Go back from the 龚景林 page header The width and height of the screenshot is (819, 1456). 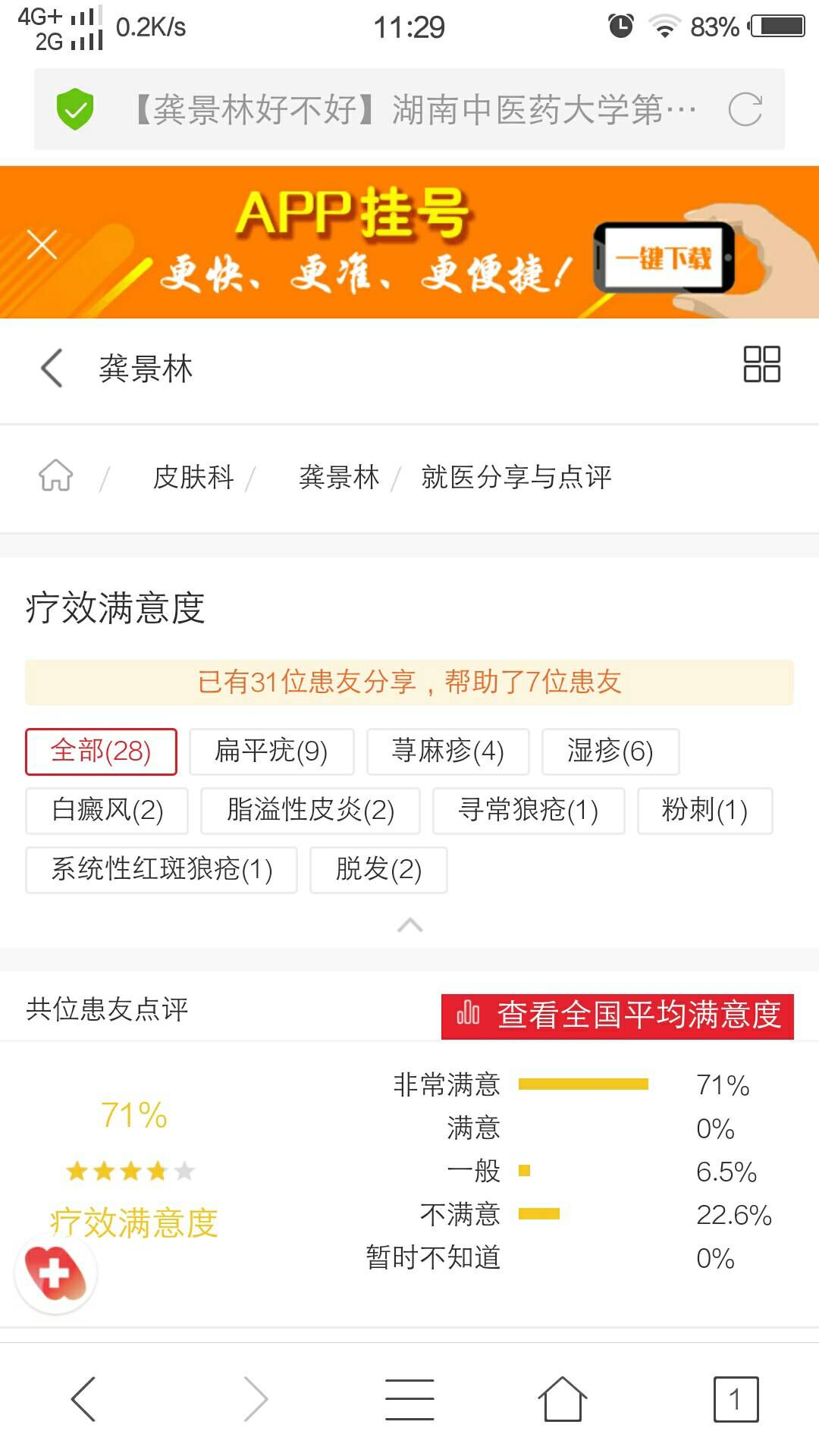pyautogui.click(x=52, y=369)
